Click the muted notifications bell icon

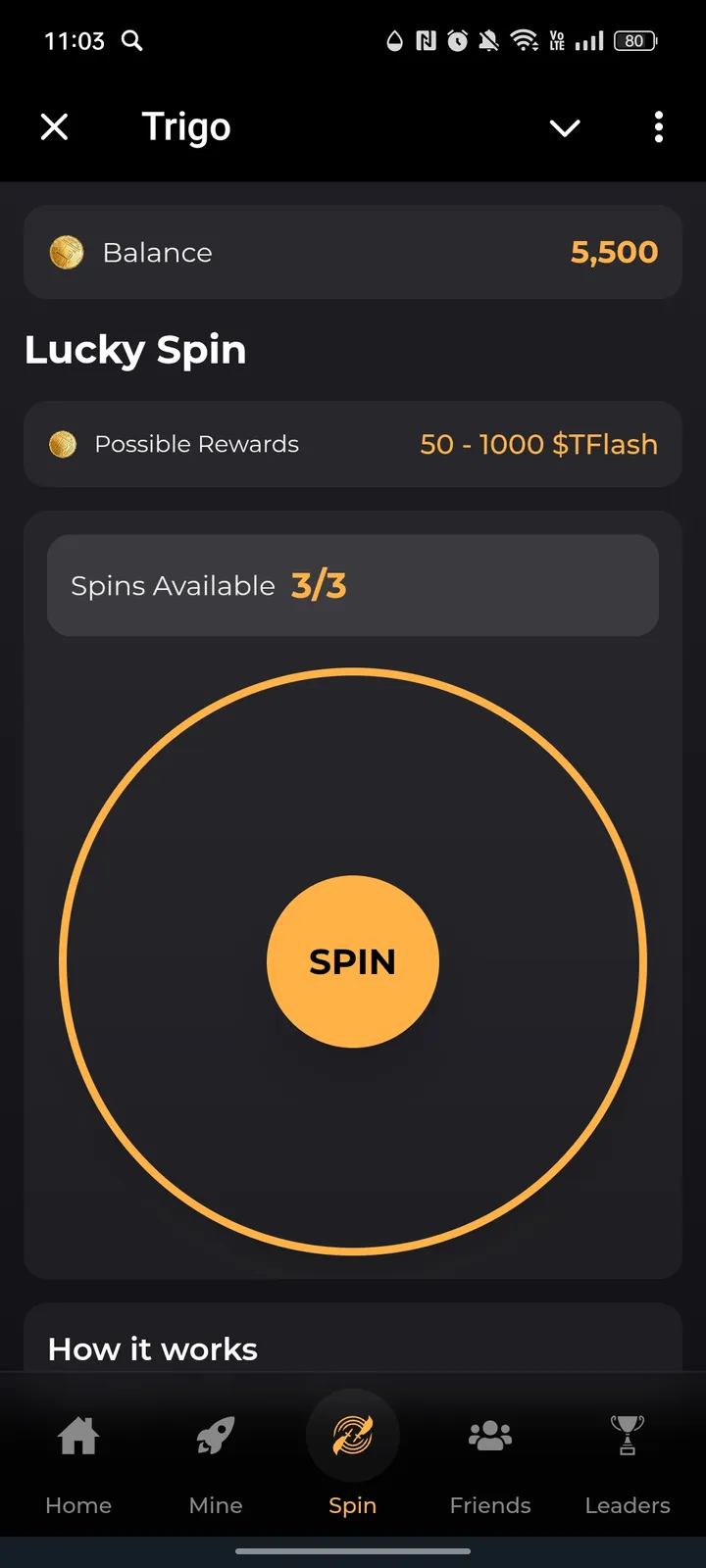tap(490, 41)
